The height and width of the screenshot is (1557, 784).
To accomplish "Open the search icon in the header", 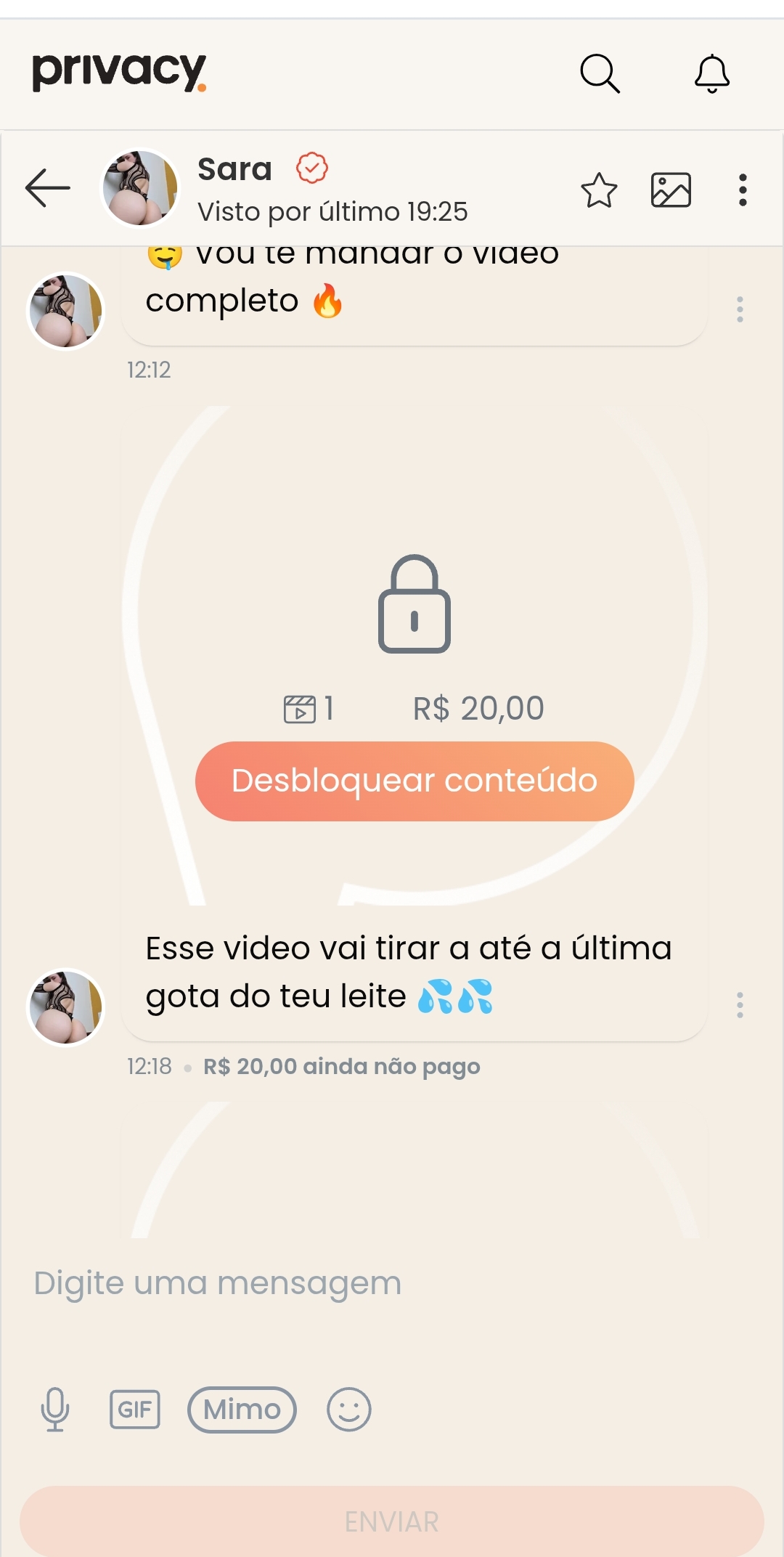I will pyautogui.click(x=600, y=73).
